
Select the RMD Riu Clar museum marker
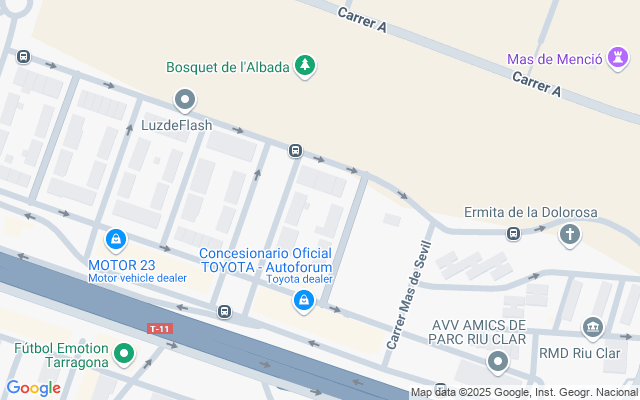coord(593,328)
